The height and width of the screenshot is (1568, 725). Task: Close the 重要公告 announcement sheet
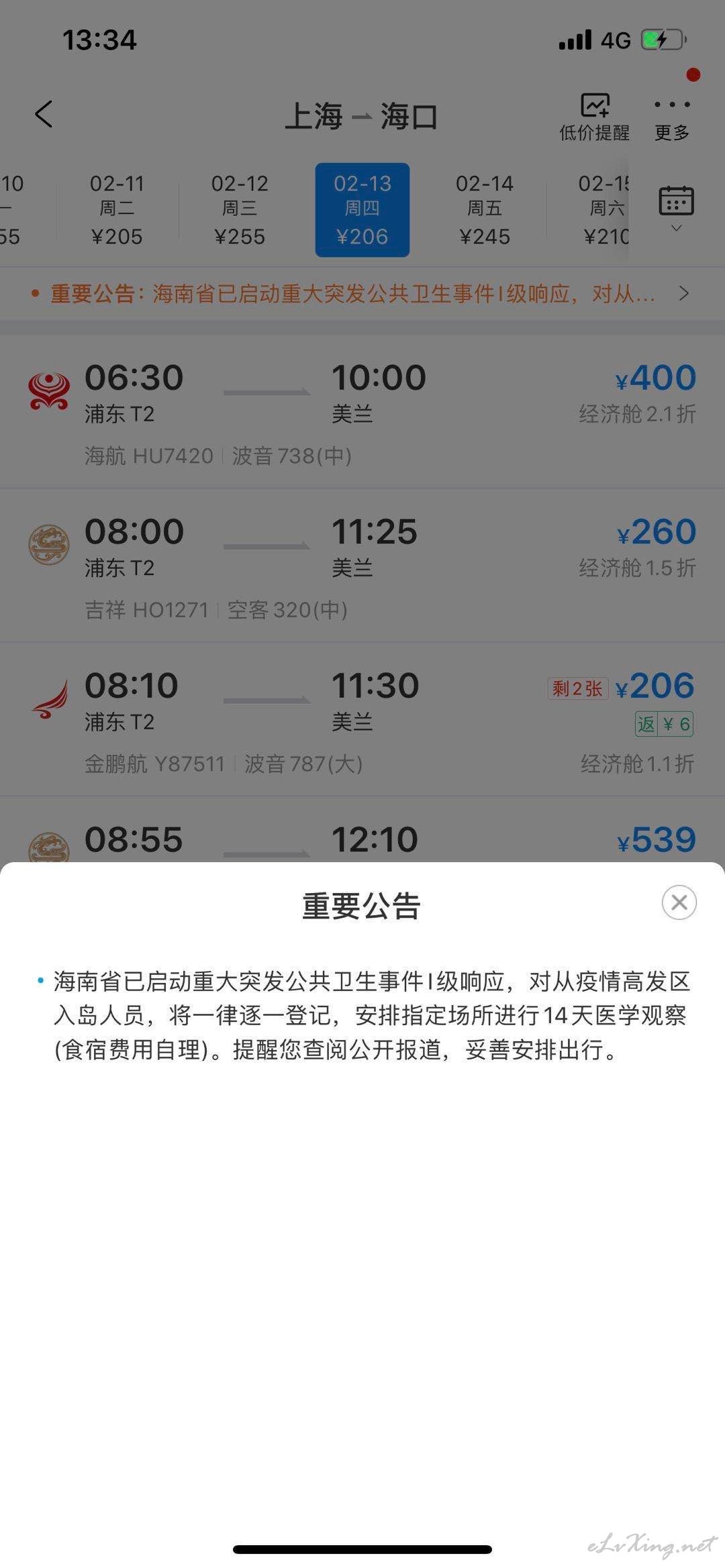(679, 902)
